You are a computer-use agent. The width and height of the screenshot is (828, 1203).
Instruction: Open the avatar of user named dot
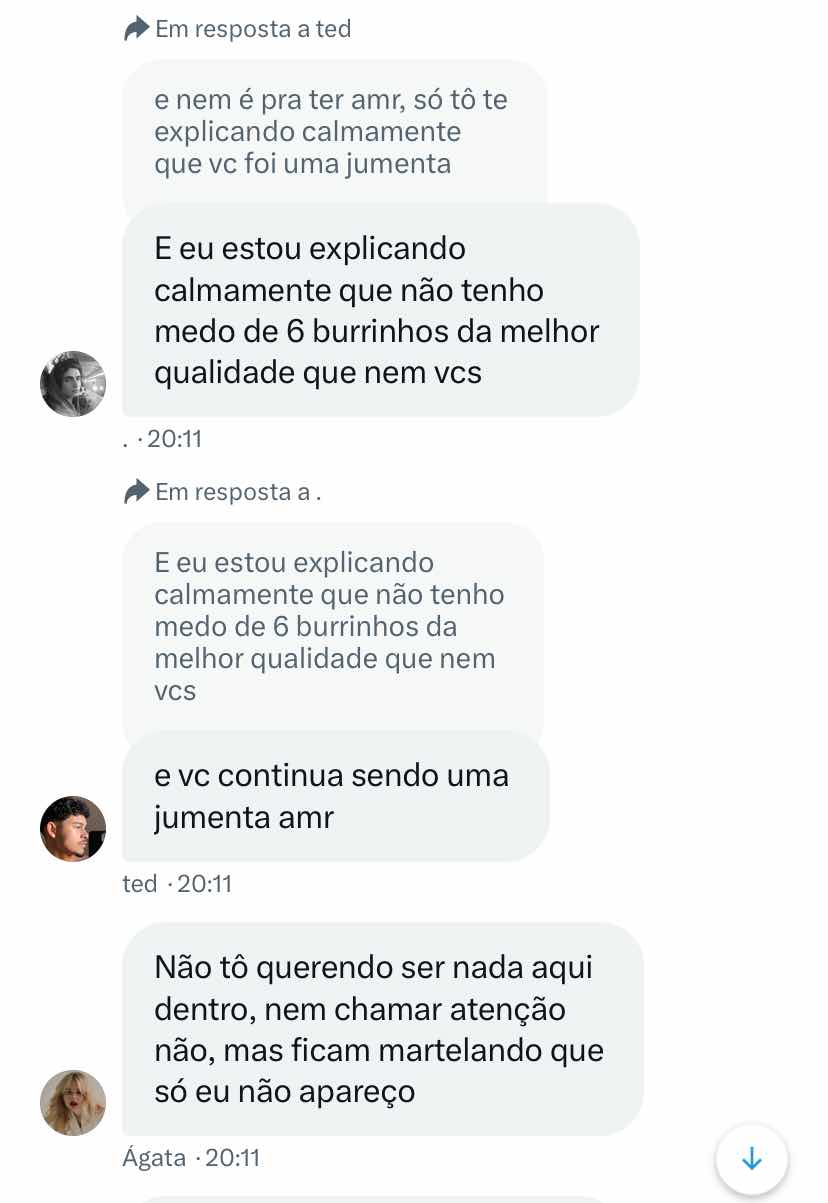pos(72,383)
